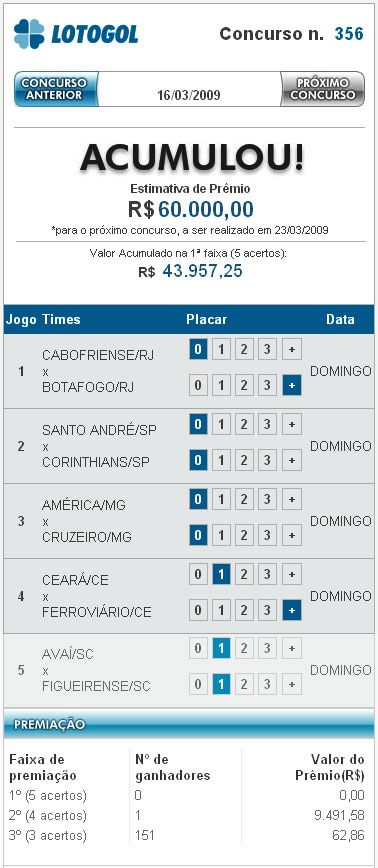Go to Concurso Anterior
The image size is (378, 868).
[55, 89]
